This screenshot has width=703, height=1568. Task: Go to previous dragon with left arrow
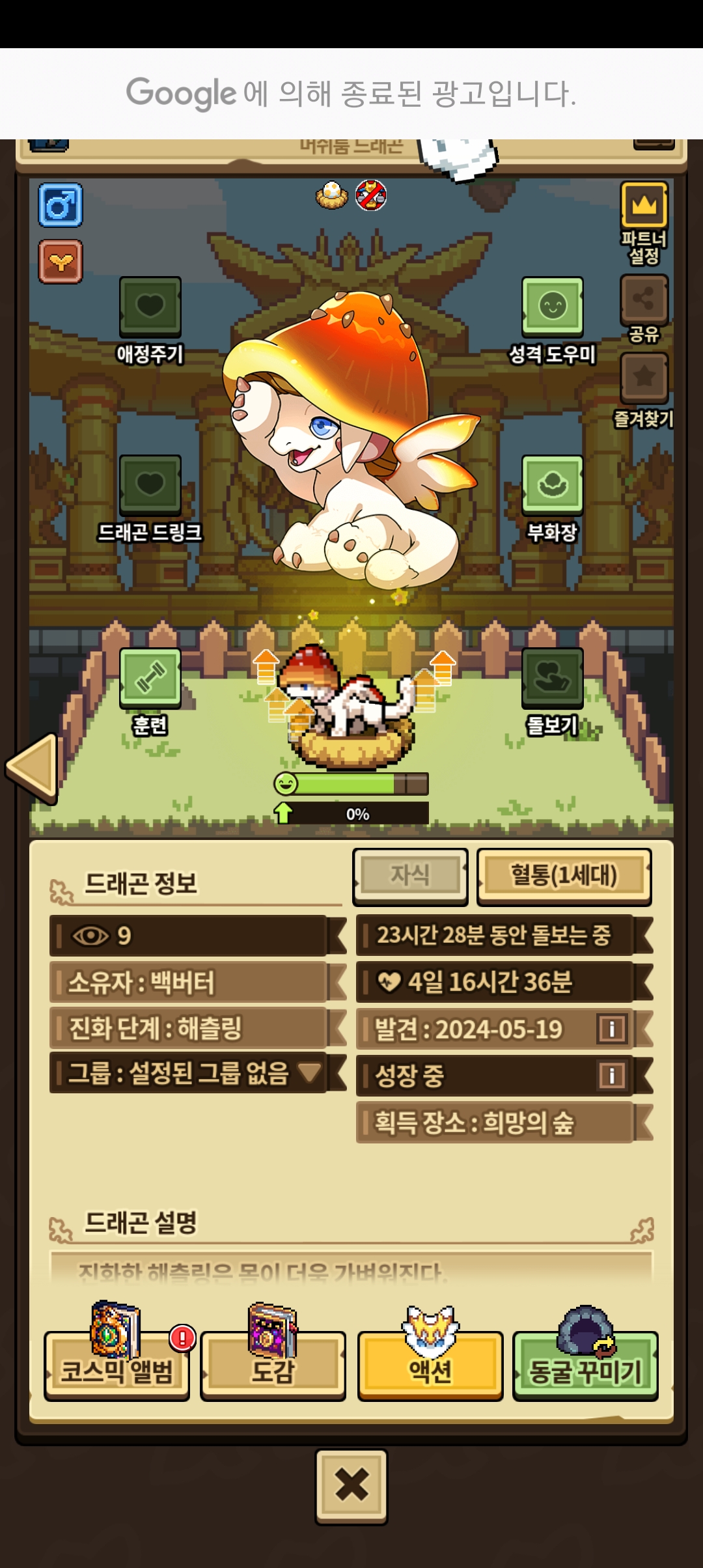click(33, 768)
